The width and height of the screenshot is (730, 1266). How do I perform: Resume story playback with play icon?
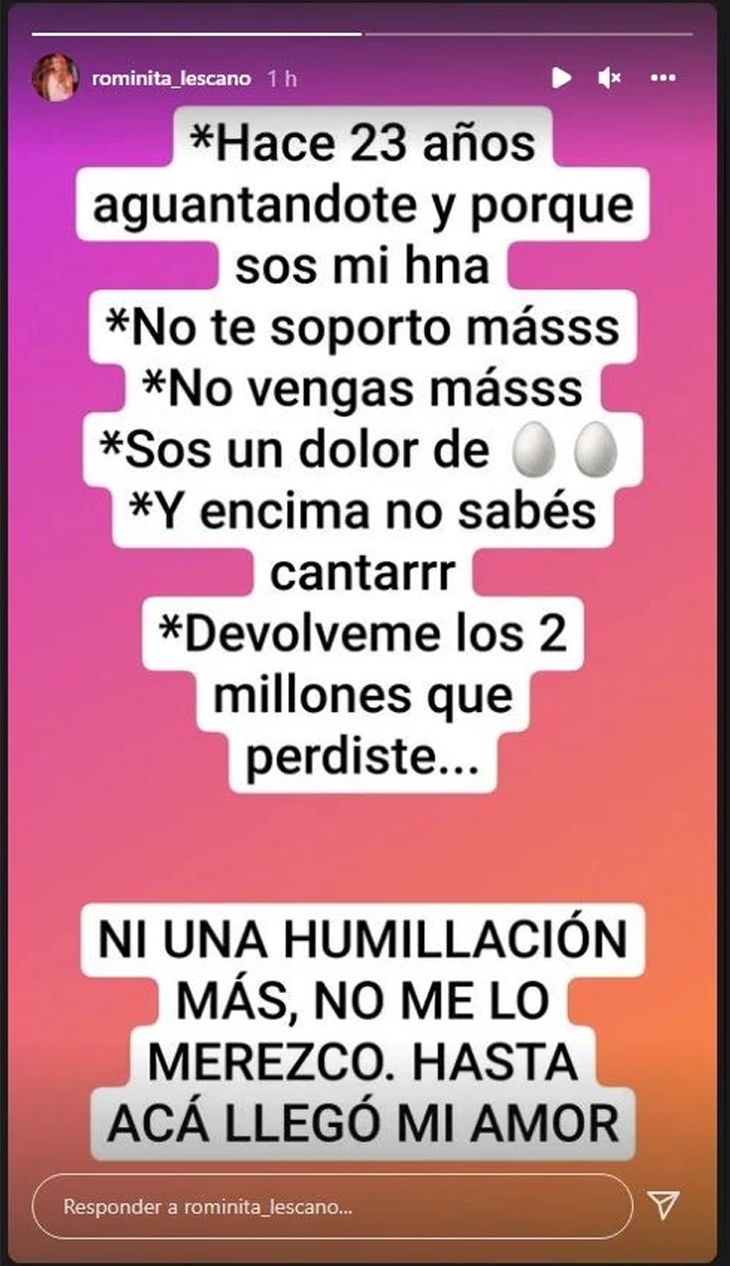[x=562, y=77]
